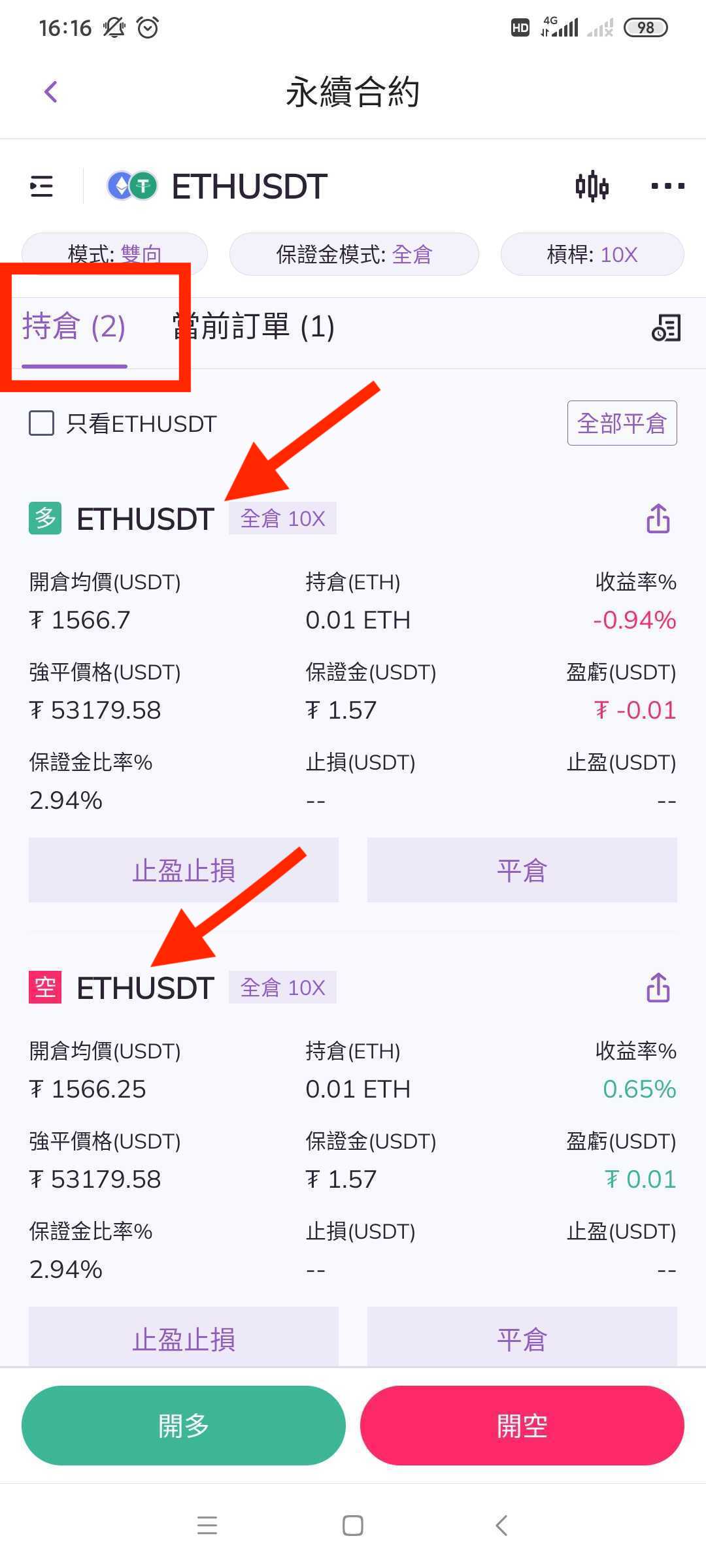Switch to the 持倉 (2) tab
This screenshot has height=1568, width=706.
coord(74,327)
